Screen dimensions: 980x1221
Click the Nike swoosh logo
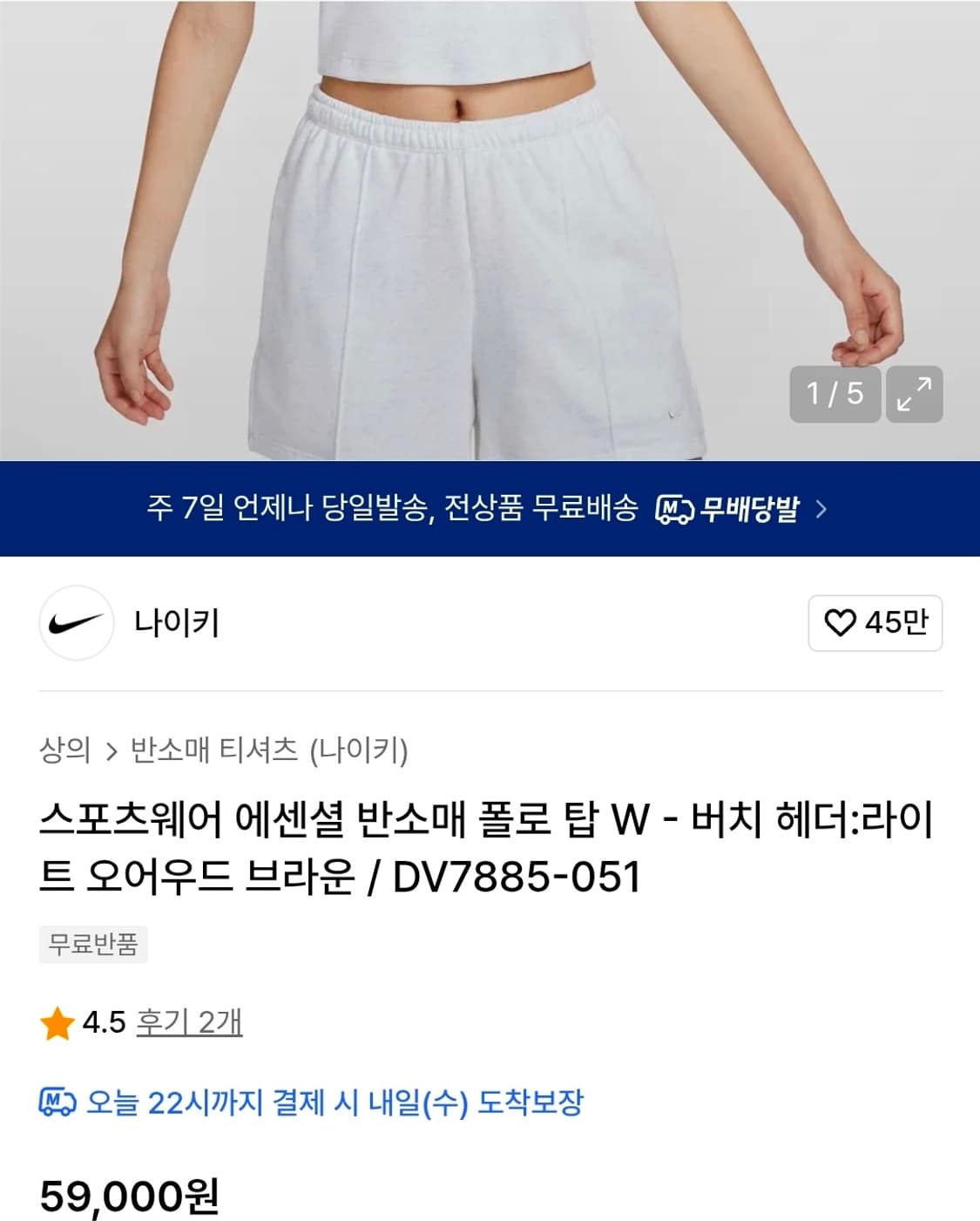(x=76, y=622)
